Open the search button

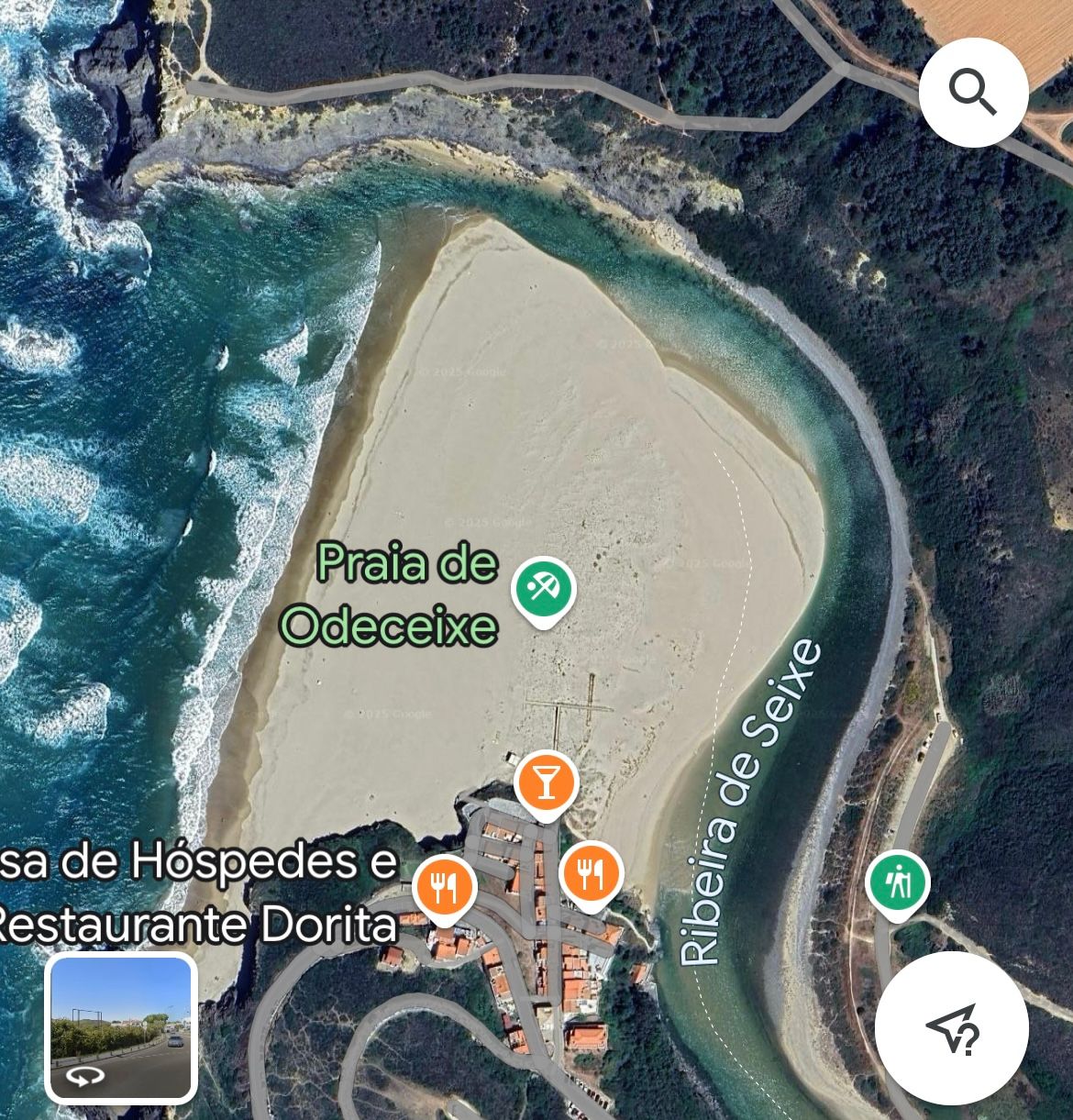(x=973, y=93)
